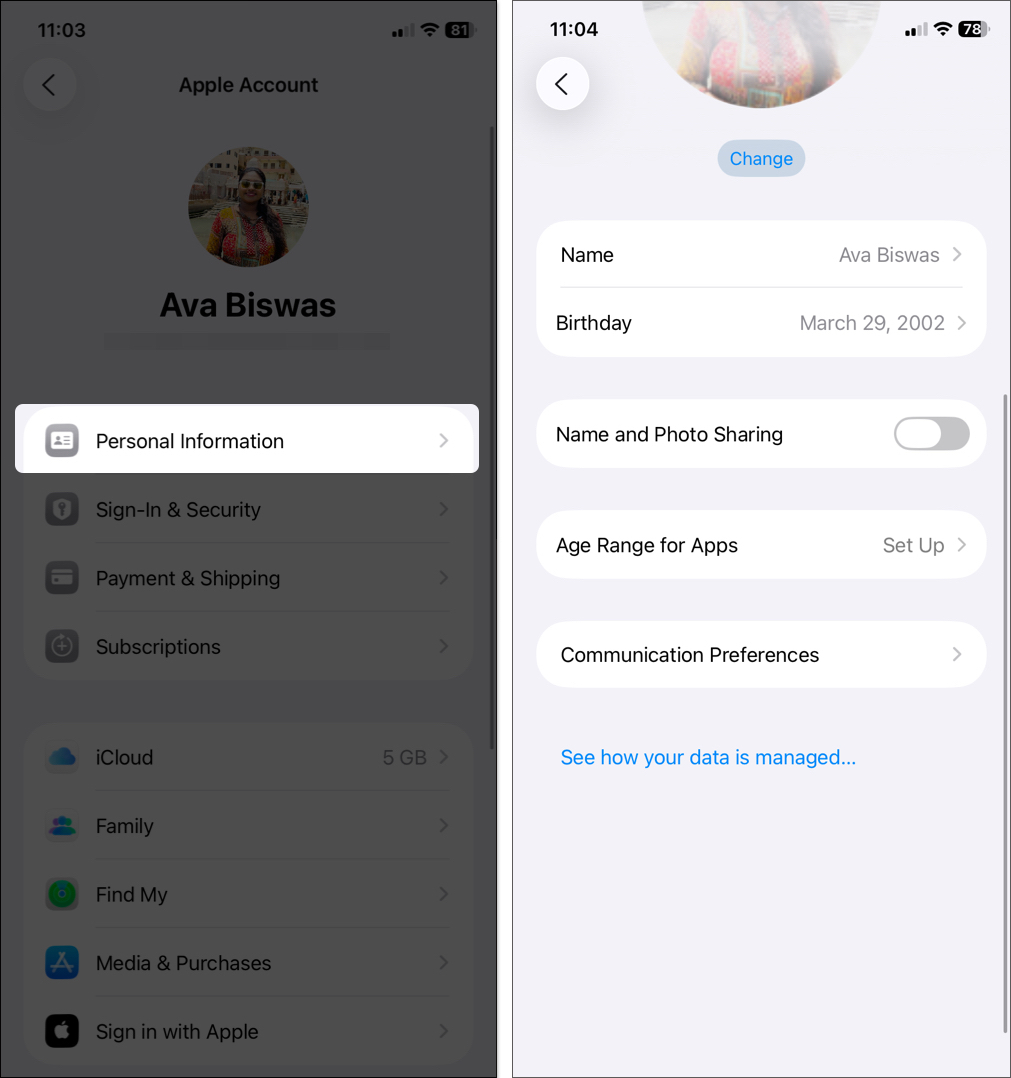The width and height of the screenshot is (1011, 1078).
Task: Edit Birthday March 29, 2002
Action: pos(761,323)
